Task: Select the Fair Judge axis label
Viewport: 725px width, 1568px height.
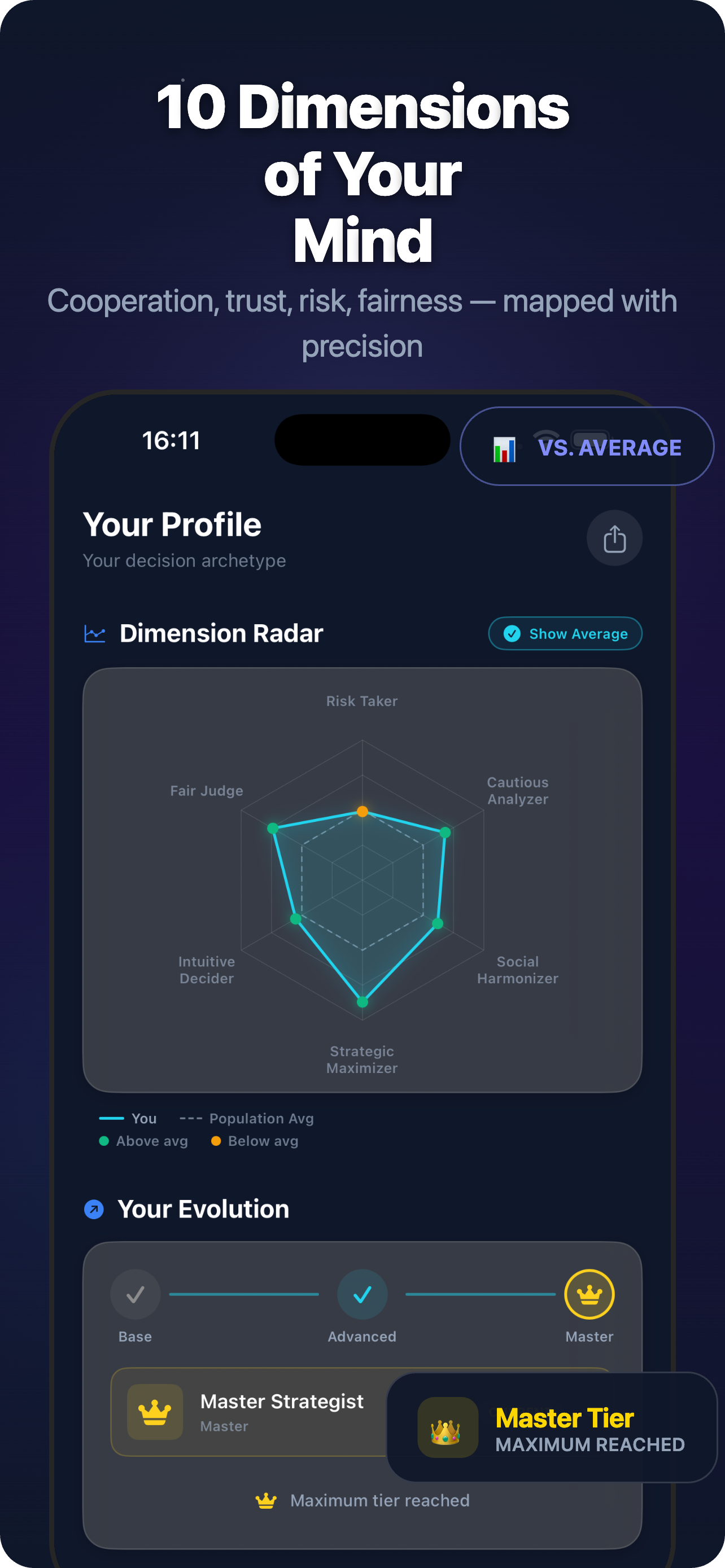Action: tap(206, 790)
